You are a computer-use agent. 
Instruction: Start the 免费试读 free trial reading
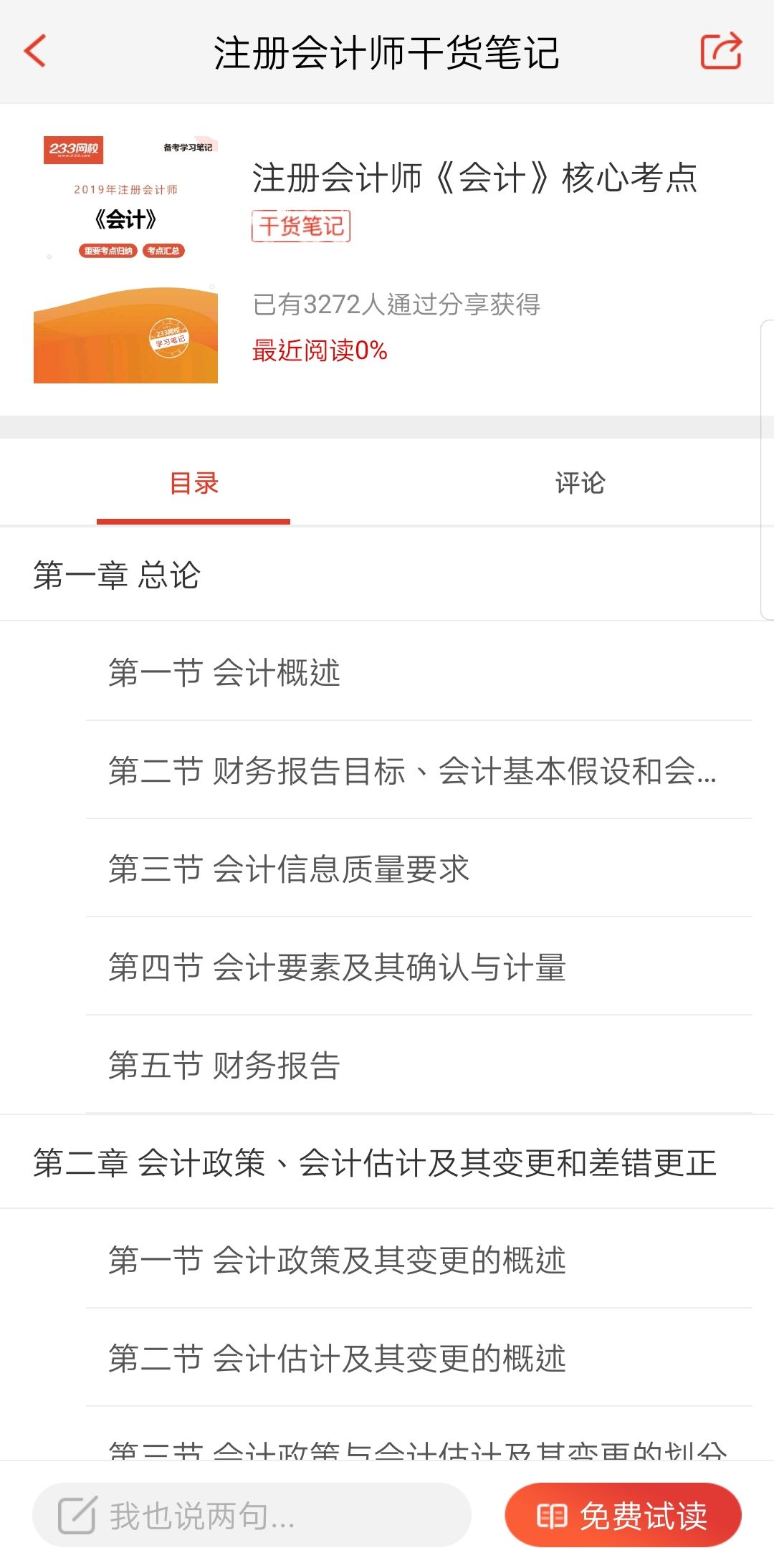click(x=623, y=1515)
